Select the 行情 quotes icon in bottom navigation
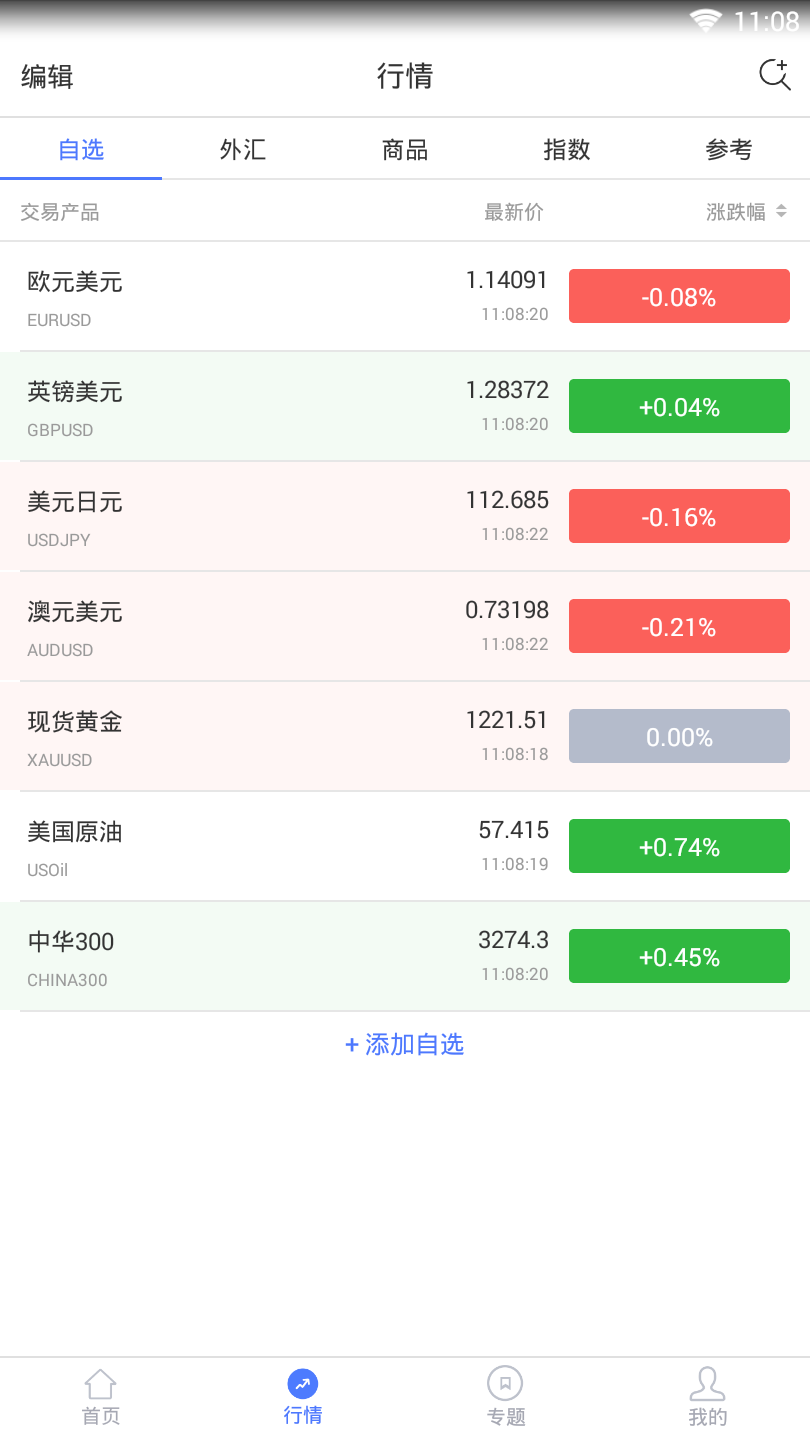The width and height of the screenshot is (810, 1440). (302, 1383)
